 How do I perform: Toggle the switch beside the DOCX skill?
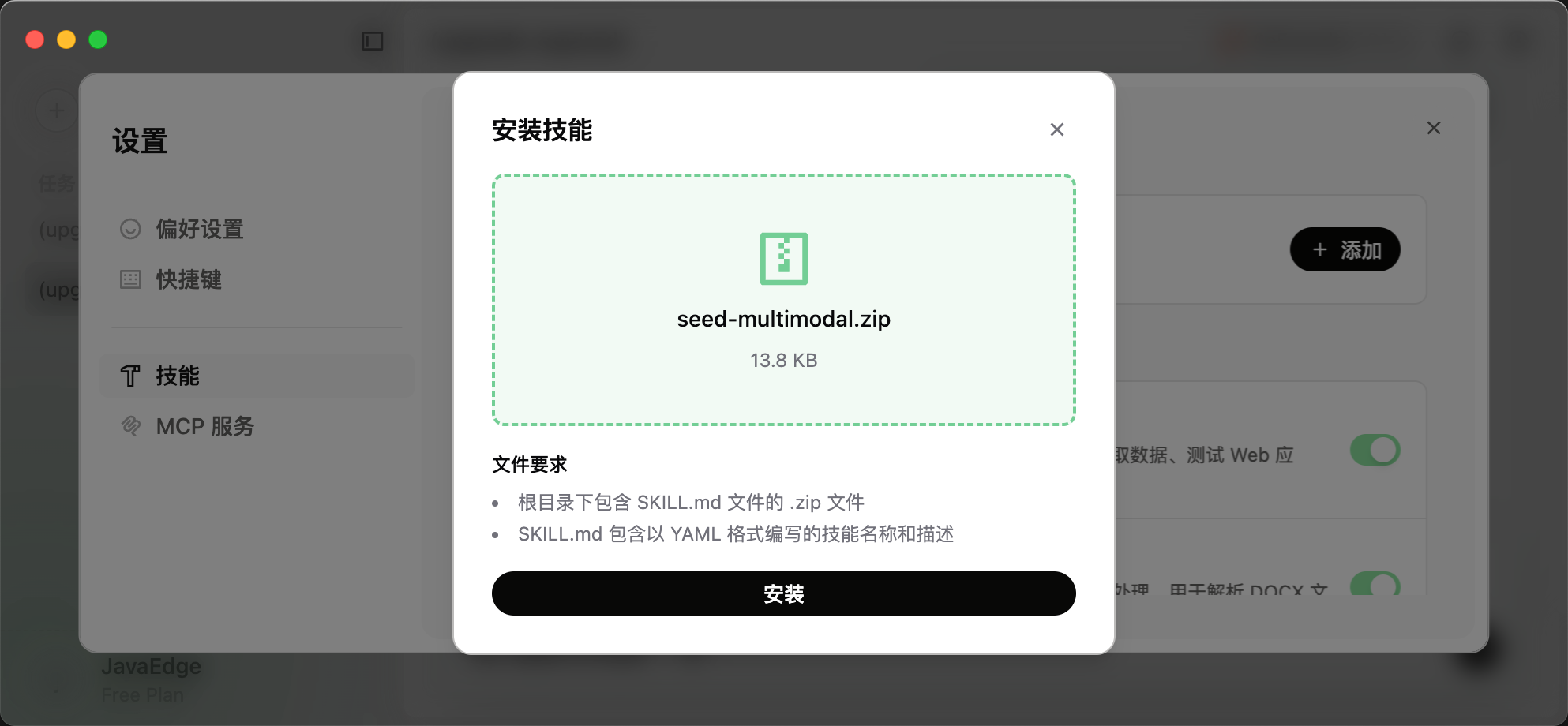(1374, 584)
